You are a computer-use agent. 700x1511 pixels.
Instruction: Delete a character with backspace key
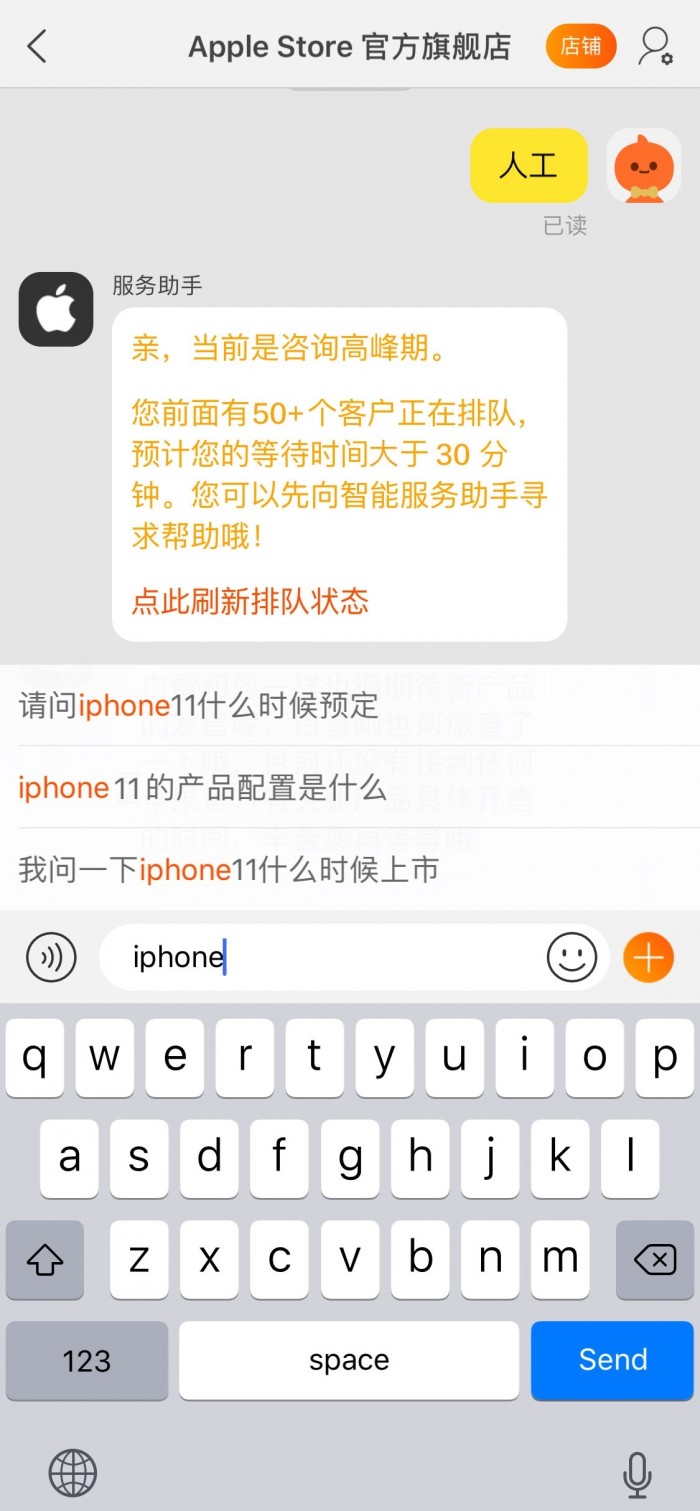pos(655,1260)
